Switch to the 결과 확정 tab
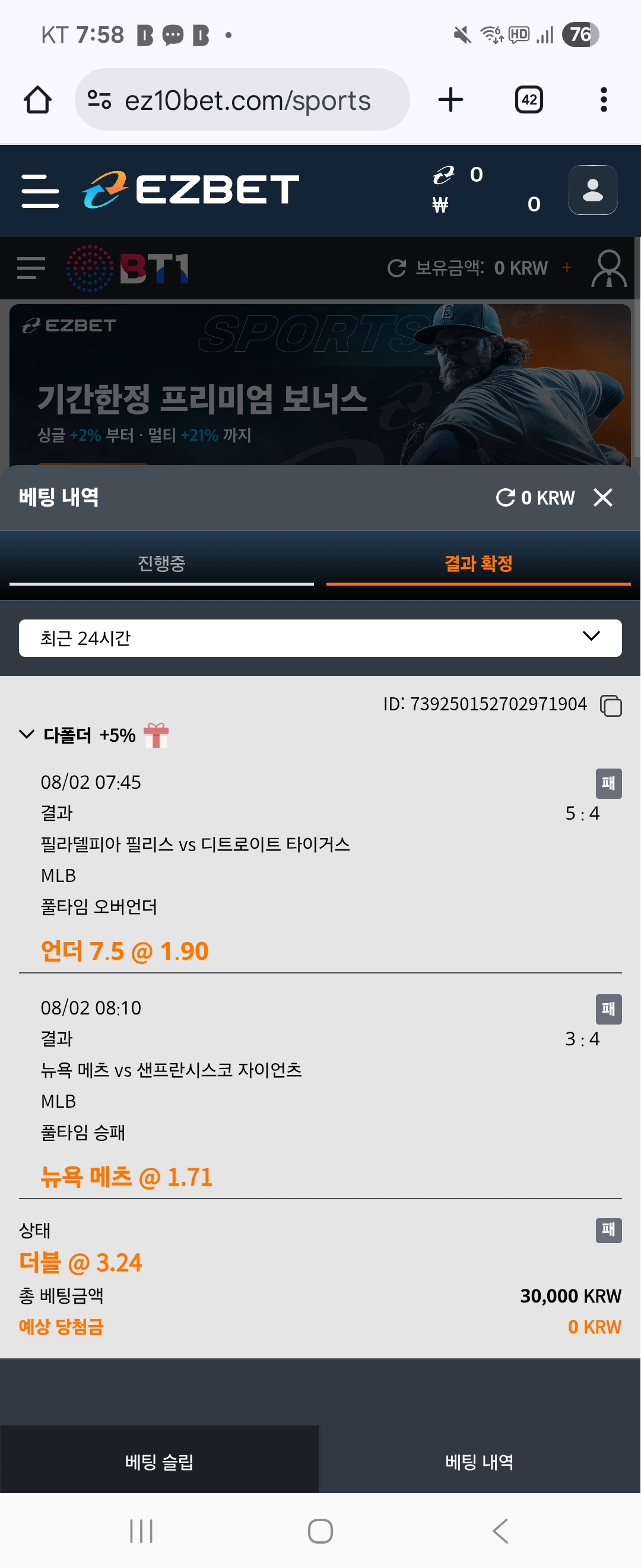 point(478,563)
